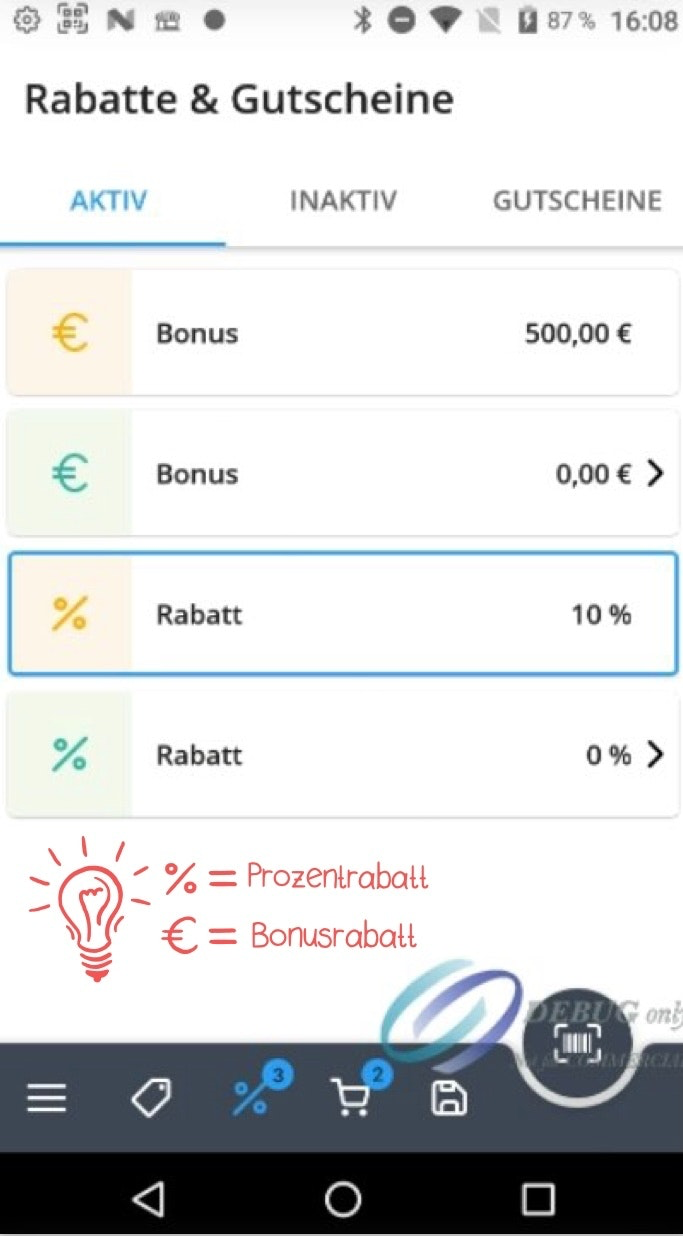Open the Bonus 500,00 € card
The image size is (683, 1236).
(342, 333)
